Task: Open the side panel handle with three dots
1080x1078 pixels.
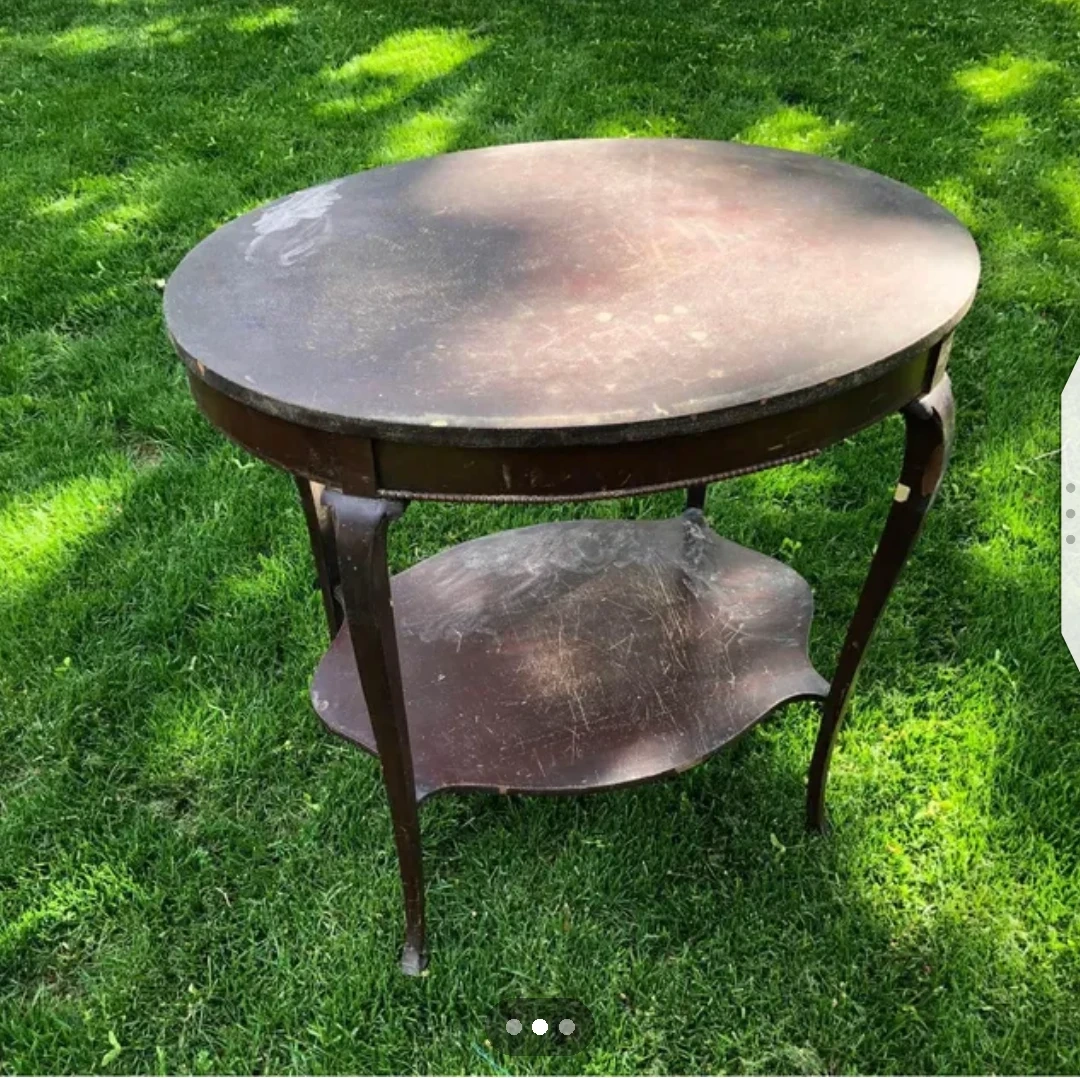Action: (1070, 513)
